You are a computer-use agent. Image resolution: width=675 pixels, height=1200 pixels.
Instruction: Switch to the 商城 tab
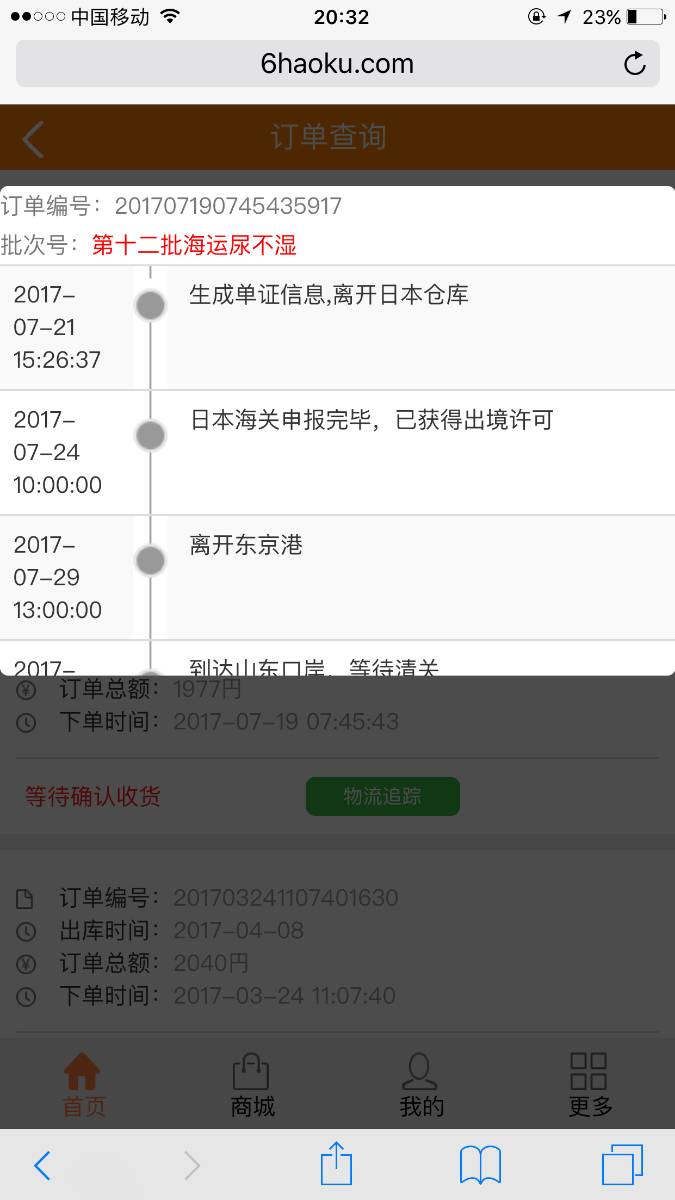click(252, 1084)
